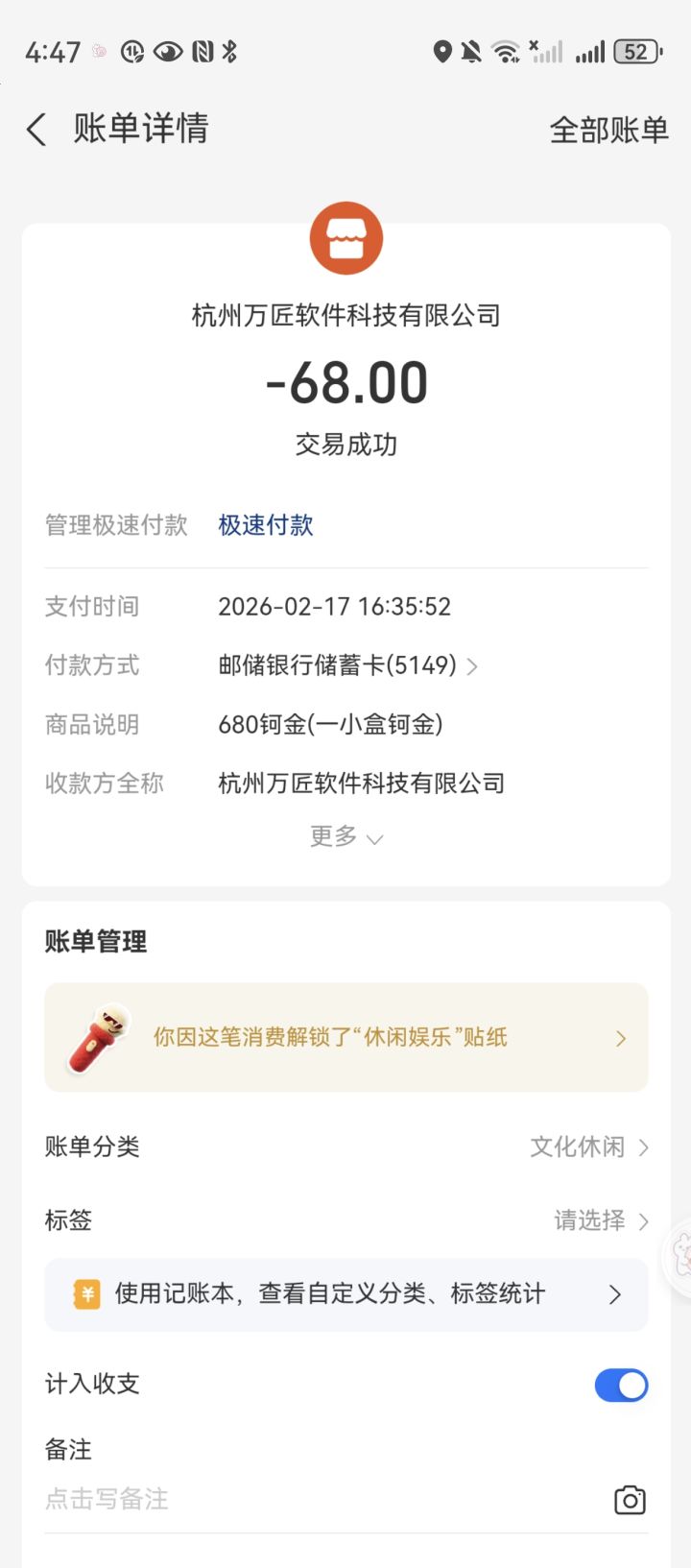Open the 记账本 custom statistics banner
The image size is (691, 1568).
(x=345, y=1294)
